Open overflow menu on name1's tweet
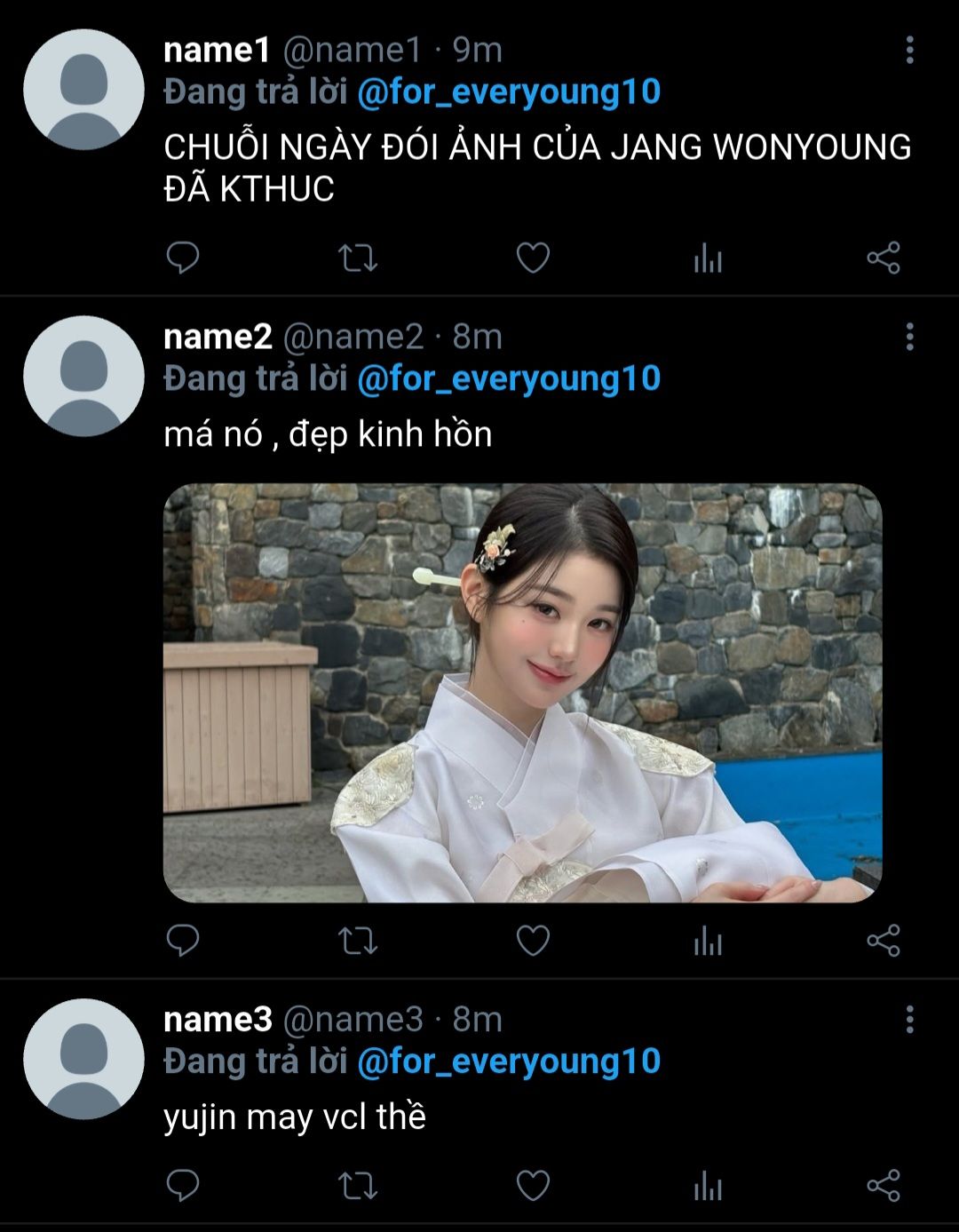Image resolution: width=959 pixels, height=1232 pixels. 909,51
